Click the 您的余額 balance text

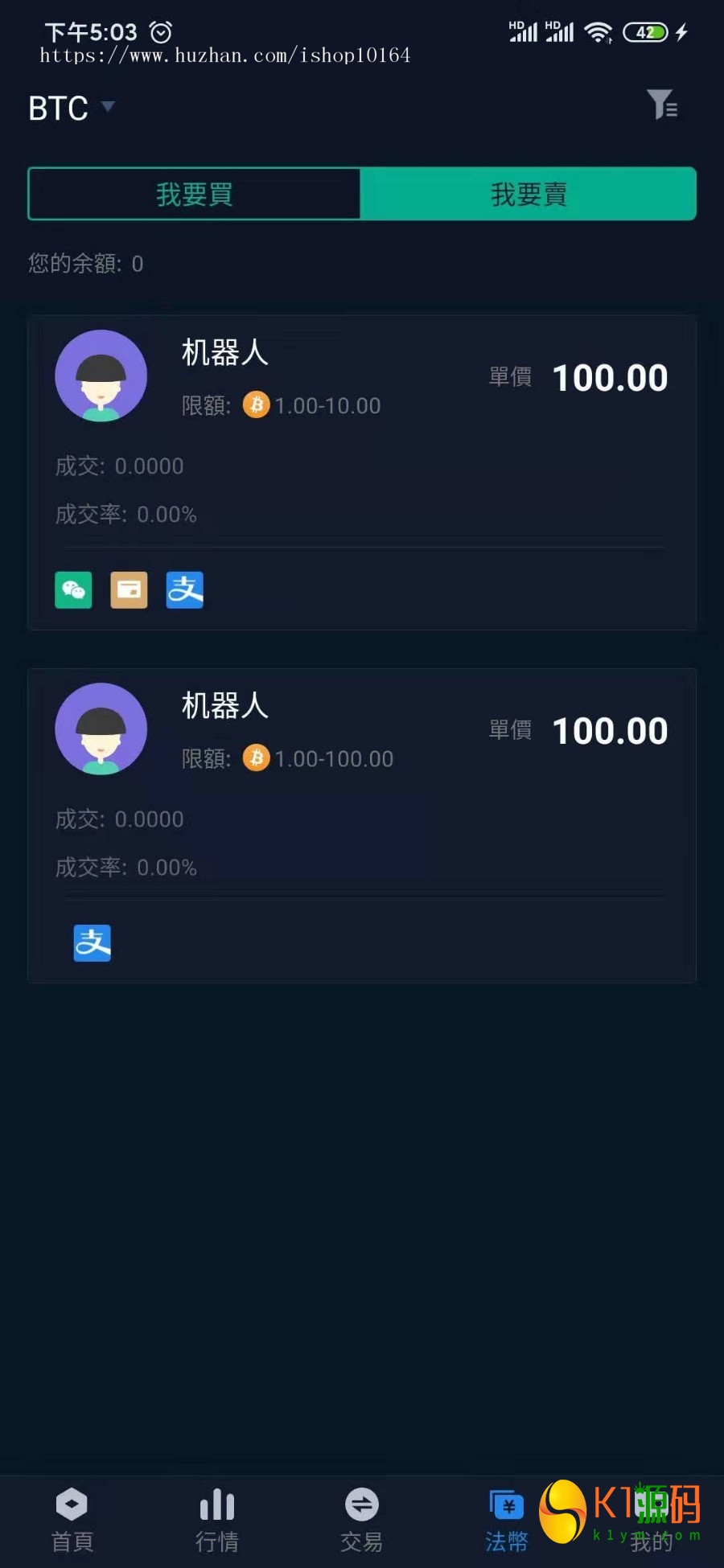coord(84,263)
